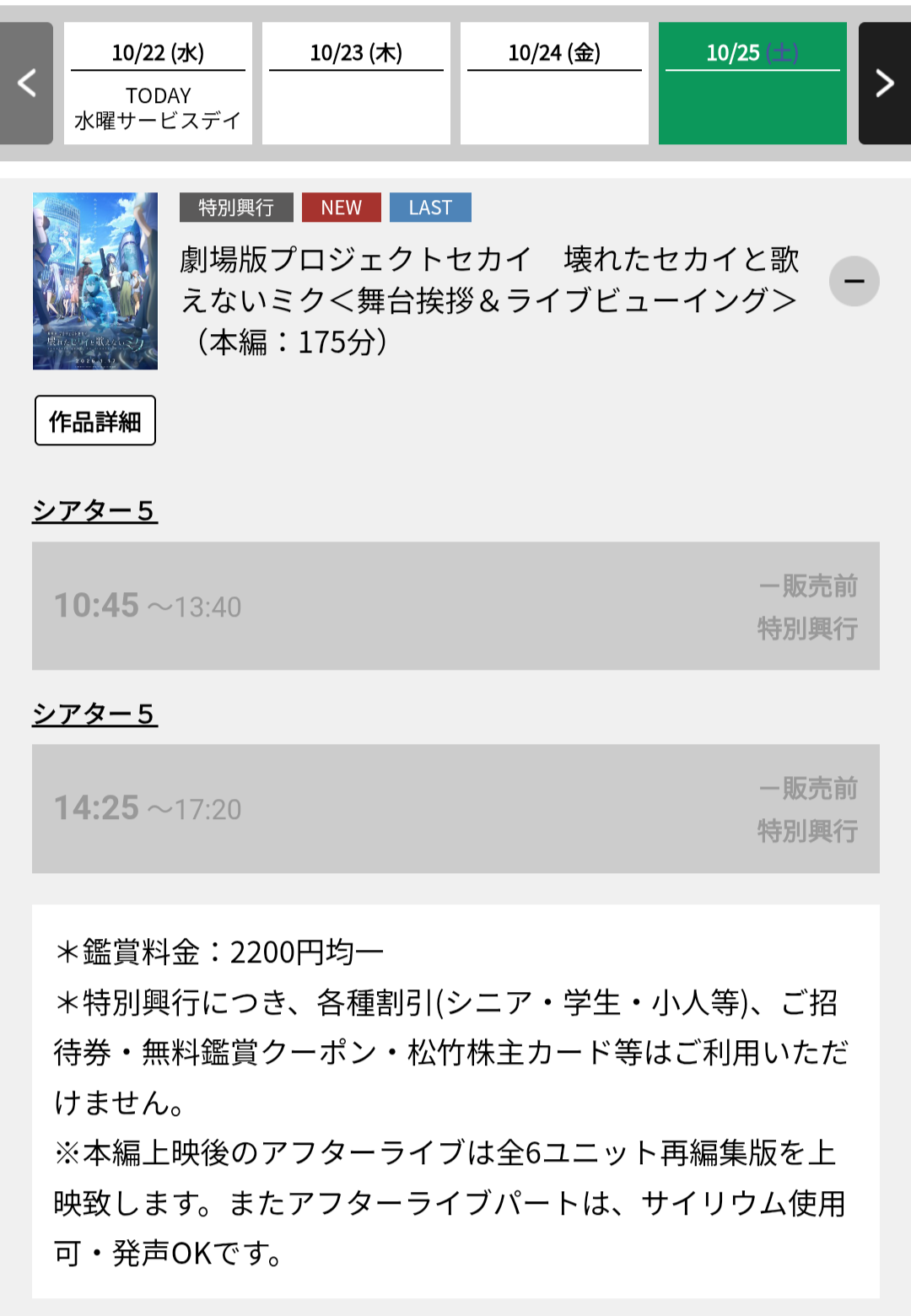The image size is (911, 1316).
Task: Open the シアター5 link above 10:45 showing
Action: (94, 510)
